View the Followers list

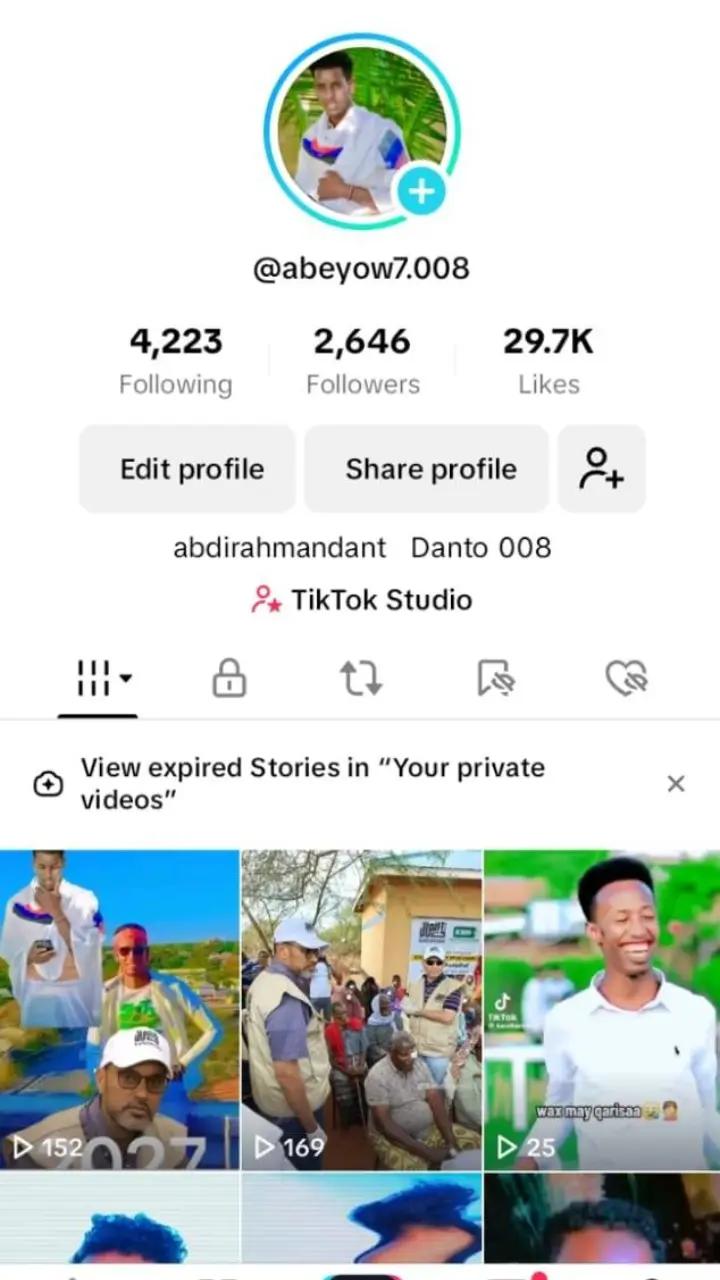[x=362, y=361]
